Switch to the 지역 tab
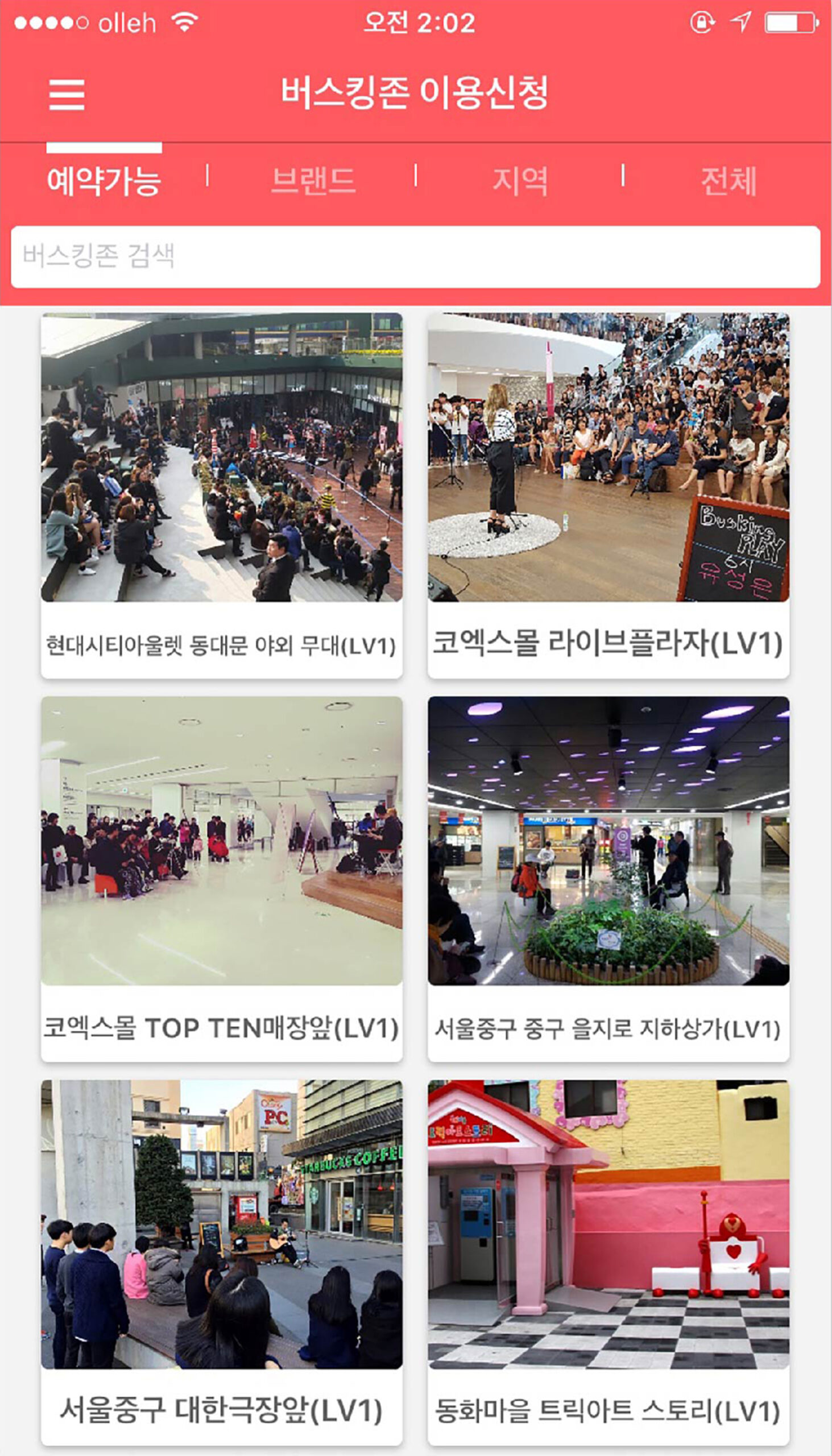Image resolution: width=832 pixels, height=1456 pixels. point(520,180)
